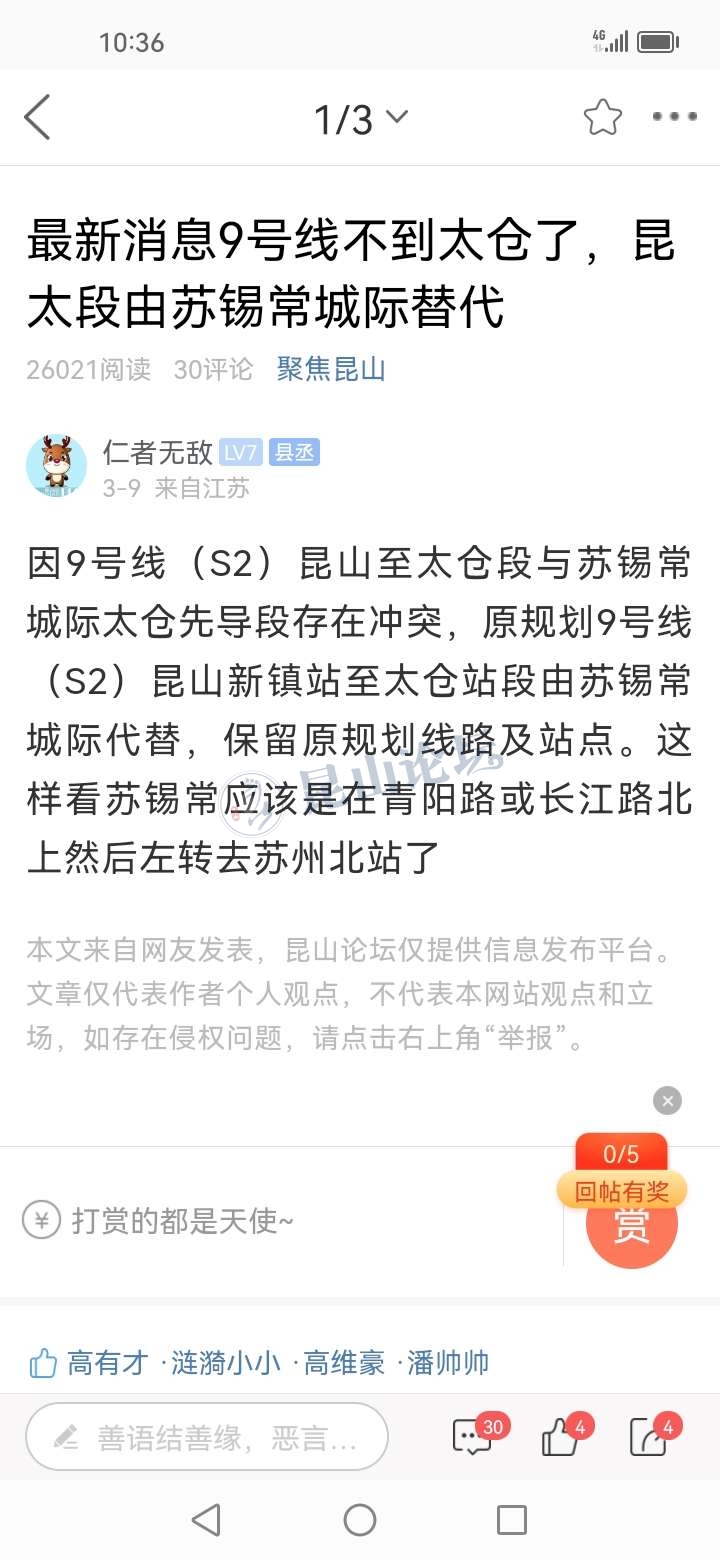Screen dimensions: 720x1560
Task: Open the 聚焦昆山 board link
Action: (331, 369)
